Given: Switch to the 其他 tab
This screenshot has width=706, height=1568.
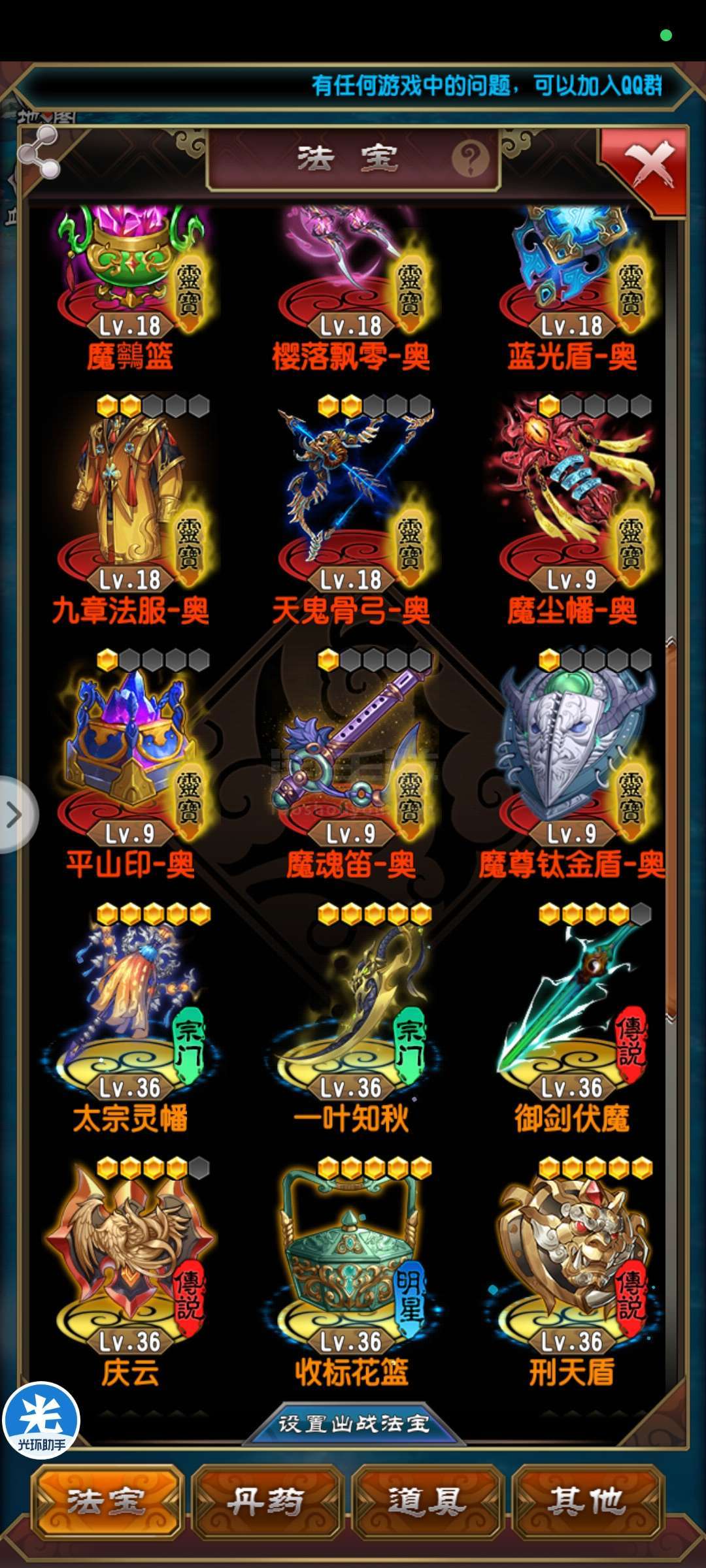Looking at the screenshot, I should [587, 1502].
